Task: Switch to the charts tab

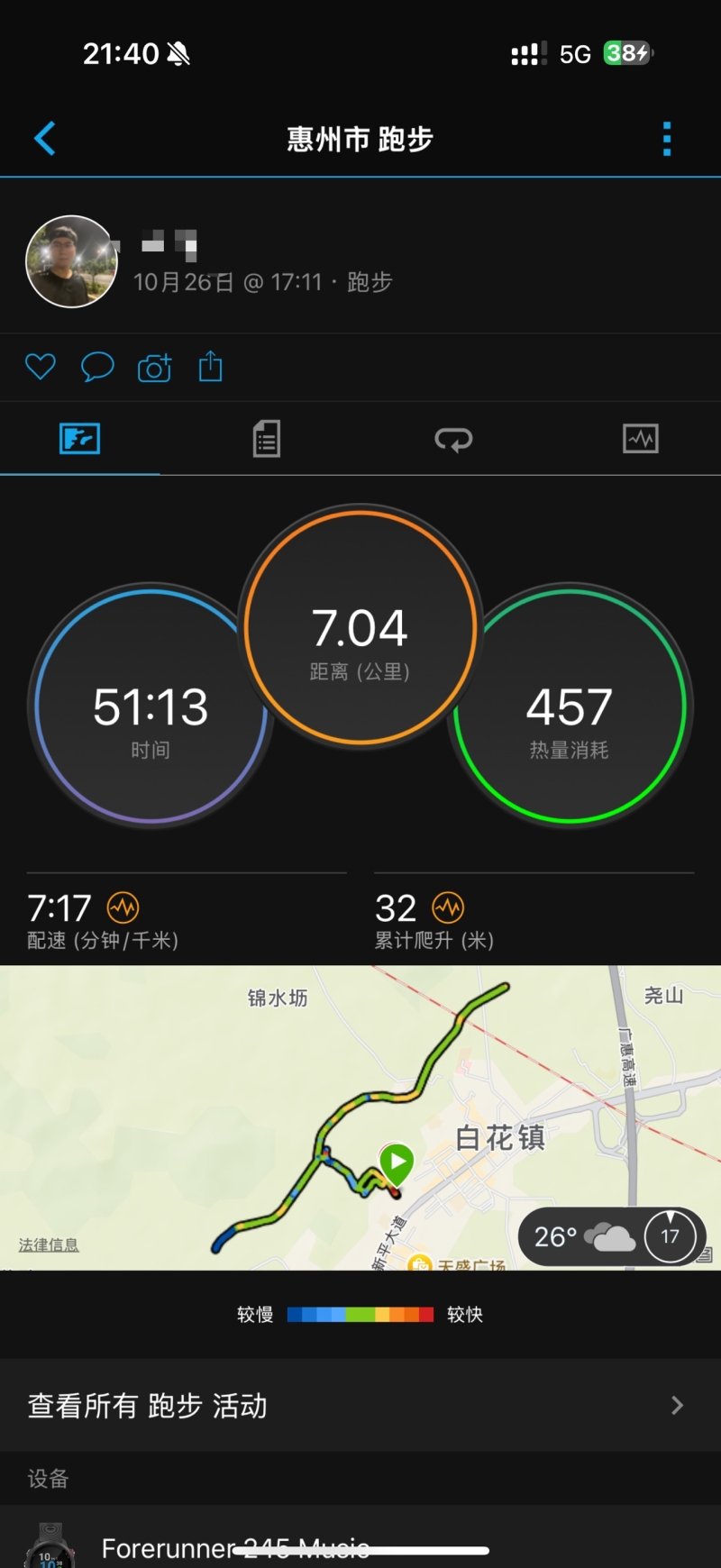Action: pos(641,439)
